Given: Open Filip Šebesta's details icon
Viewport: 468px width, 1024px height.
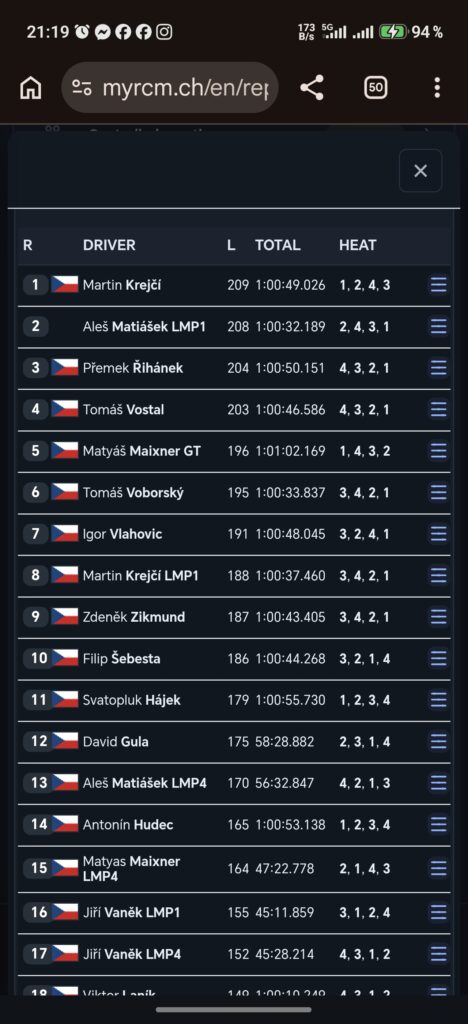Looking at the screenshot, I should [438, 658].
